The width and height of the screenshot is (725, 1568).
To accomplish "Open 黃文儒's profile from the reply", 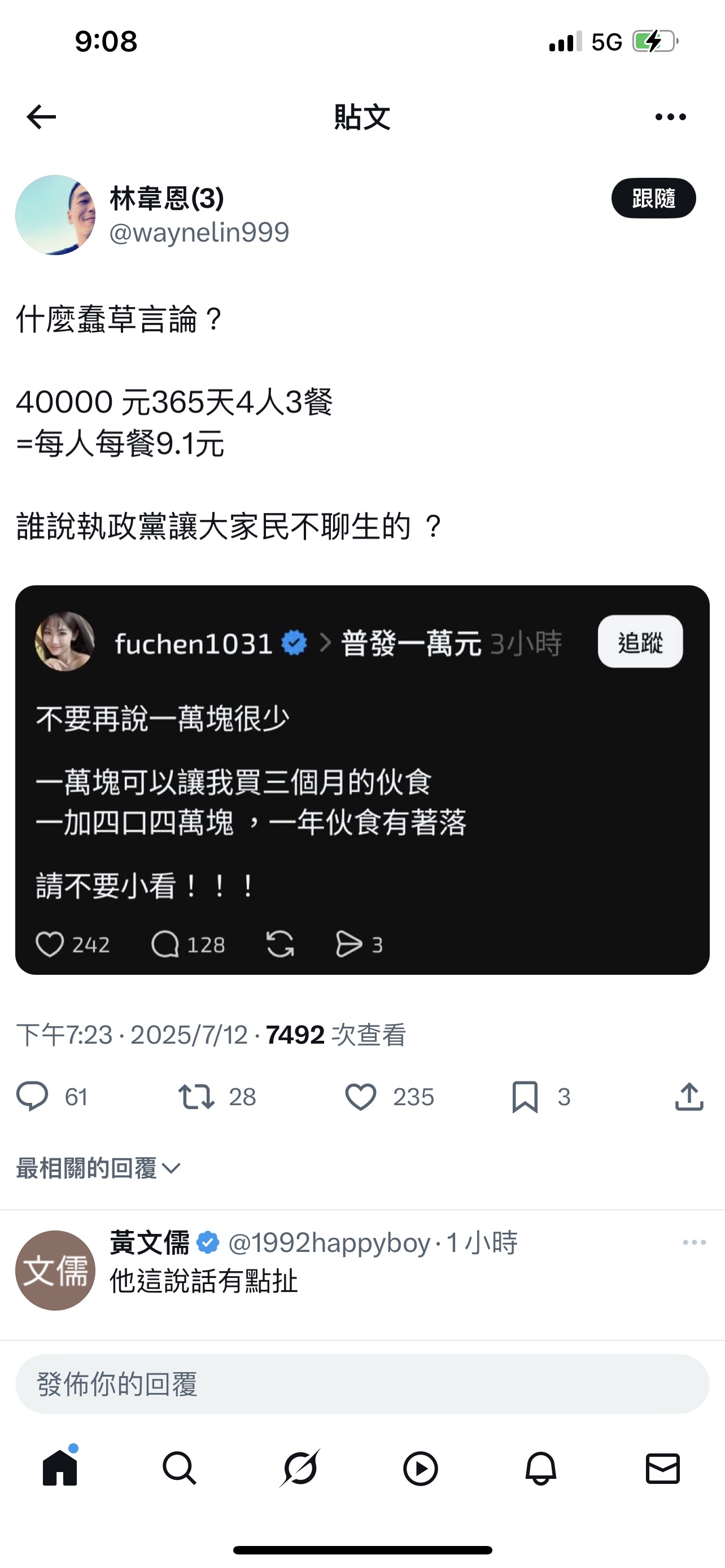I will [55, 1271].
